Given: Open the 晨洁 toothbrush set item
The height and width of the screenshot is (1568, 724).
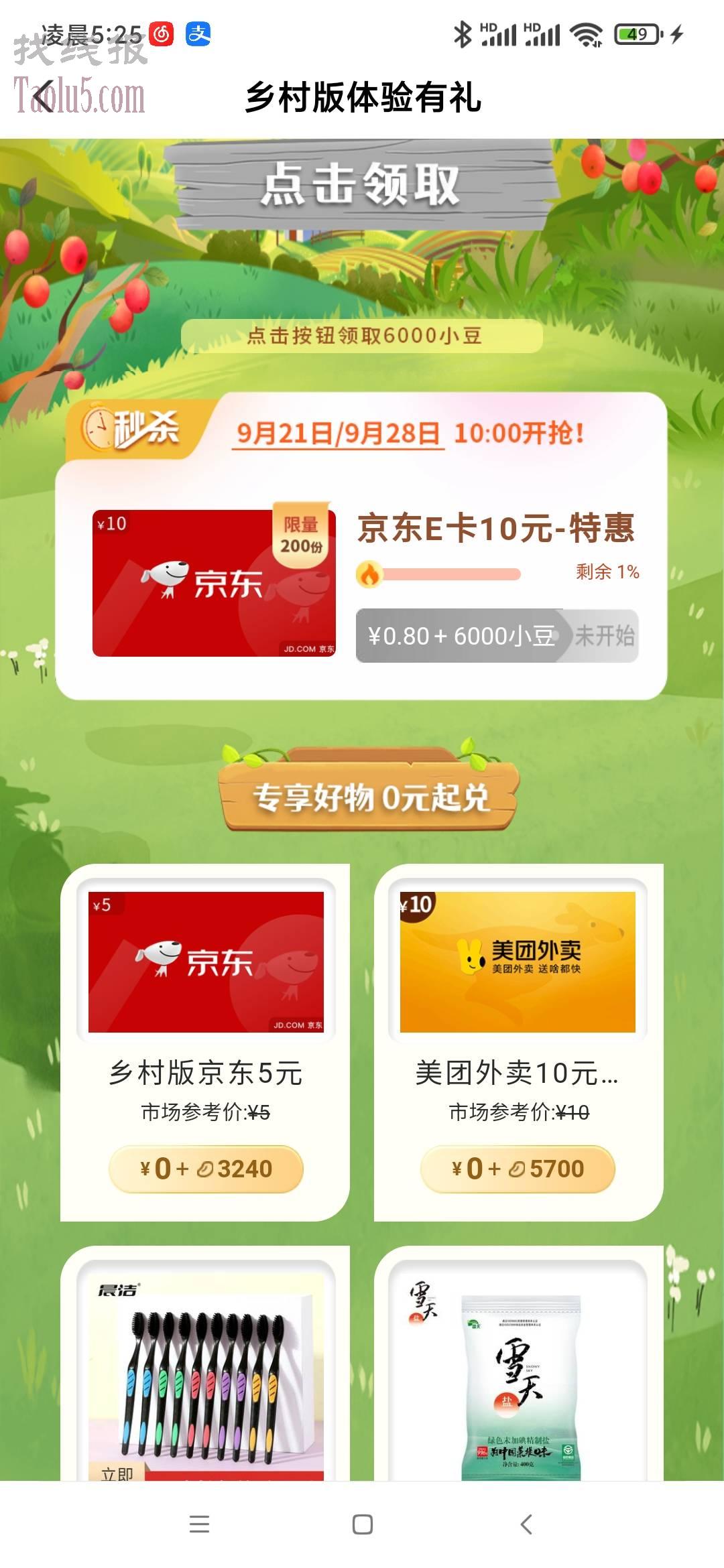Looking at the screenshot, I should (x=206, y=1374).
